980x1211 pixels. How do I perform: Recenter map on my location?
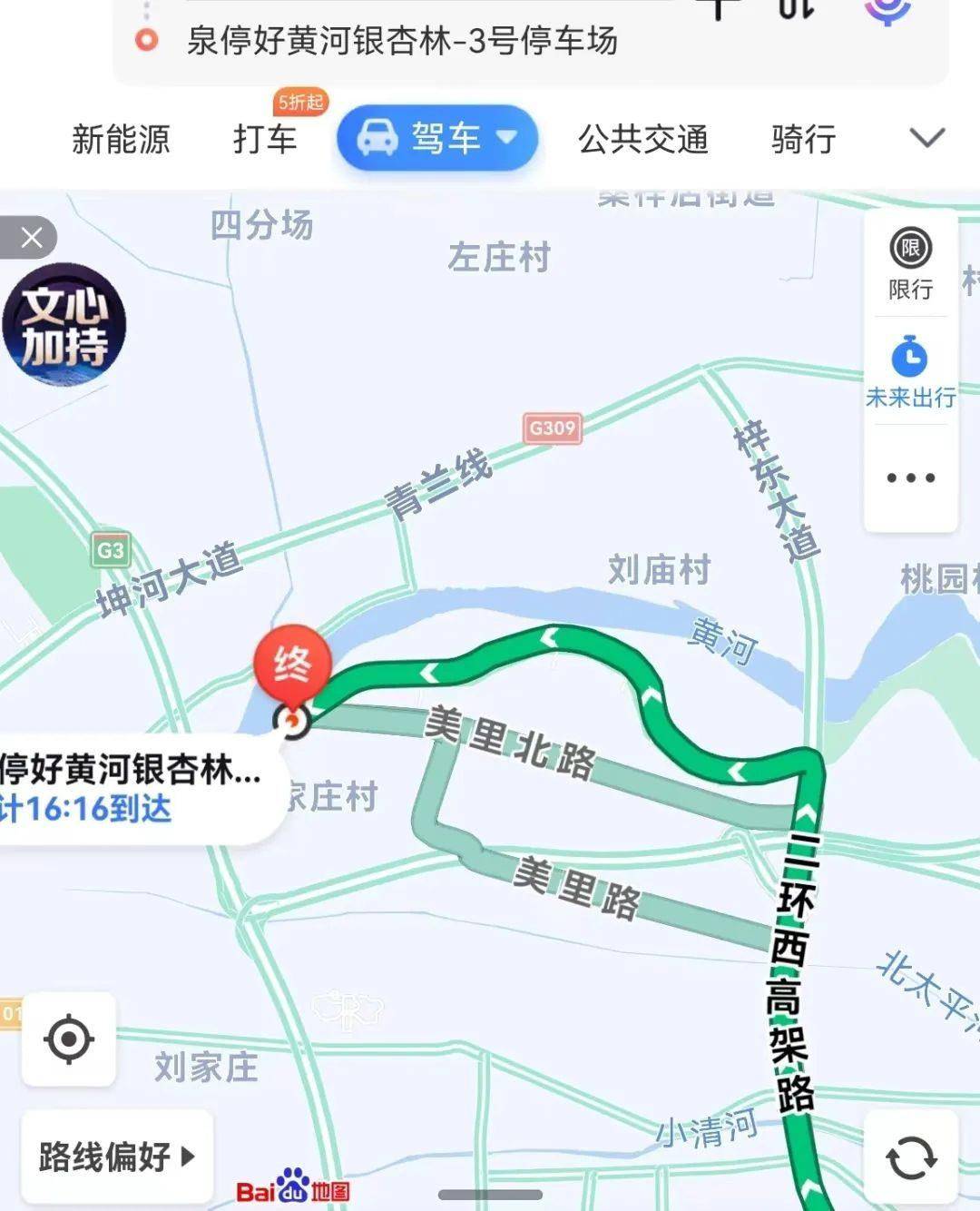pyautogui.click(x=69, y=1039)
